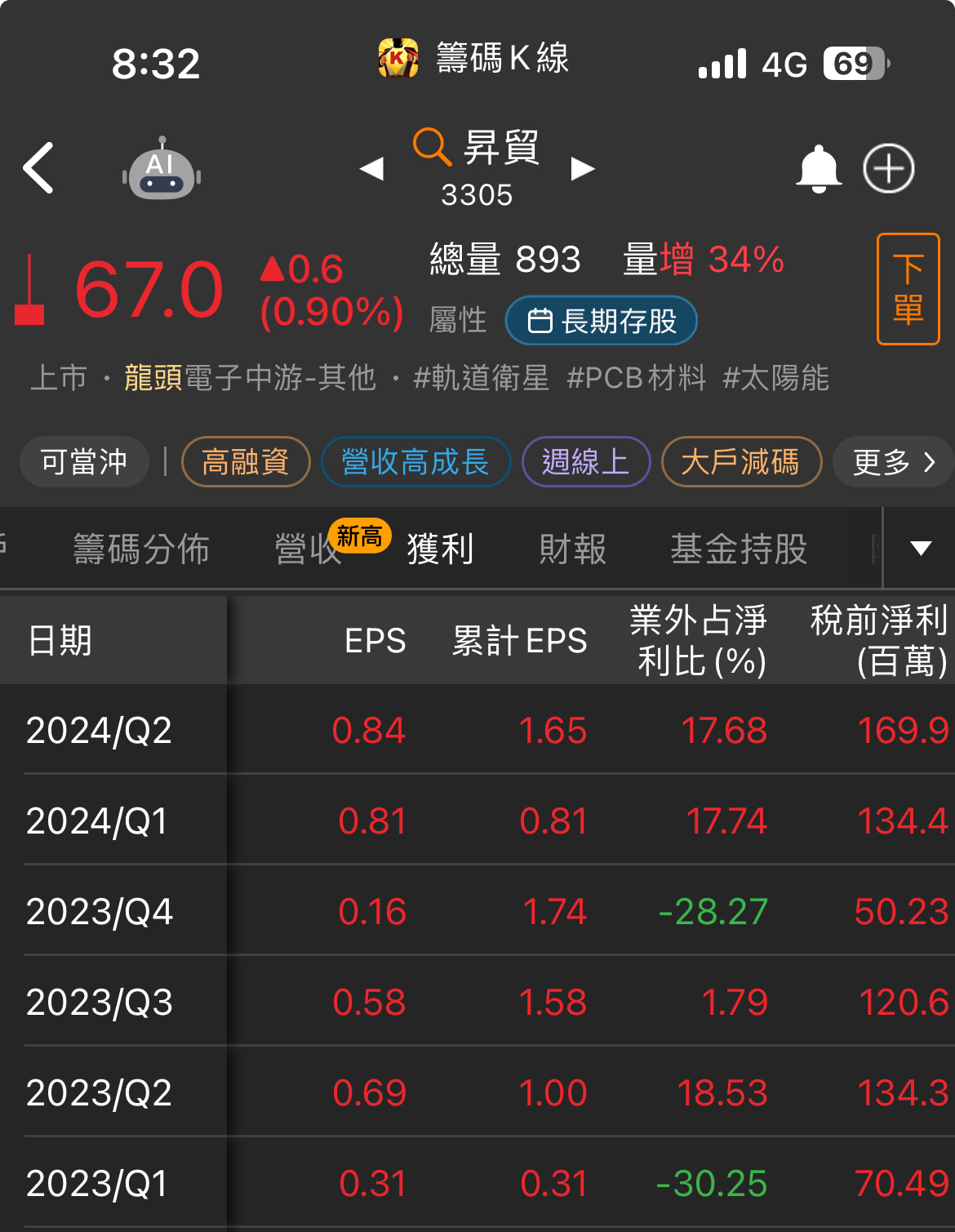Select the 可當沖 chip
This screenshot has height=1232, width=955.
click(84, 462)
